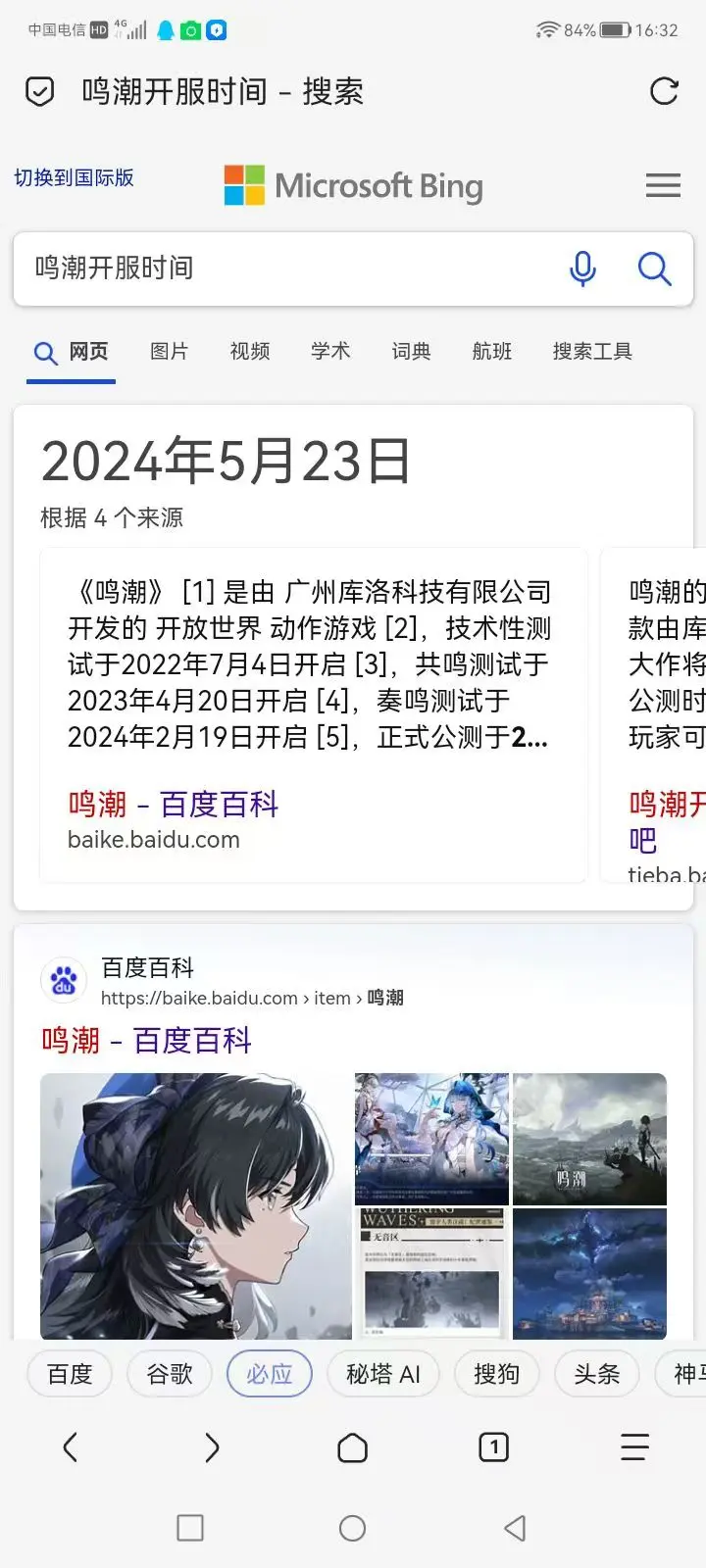The width and height of the screenshot is (706, 1568).
Task: Tap forward navigation arrow
Action: pyautogui.click(x=211, y=1446)
